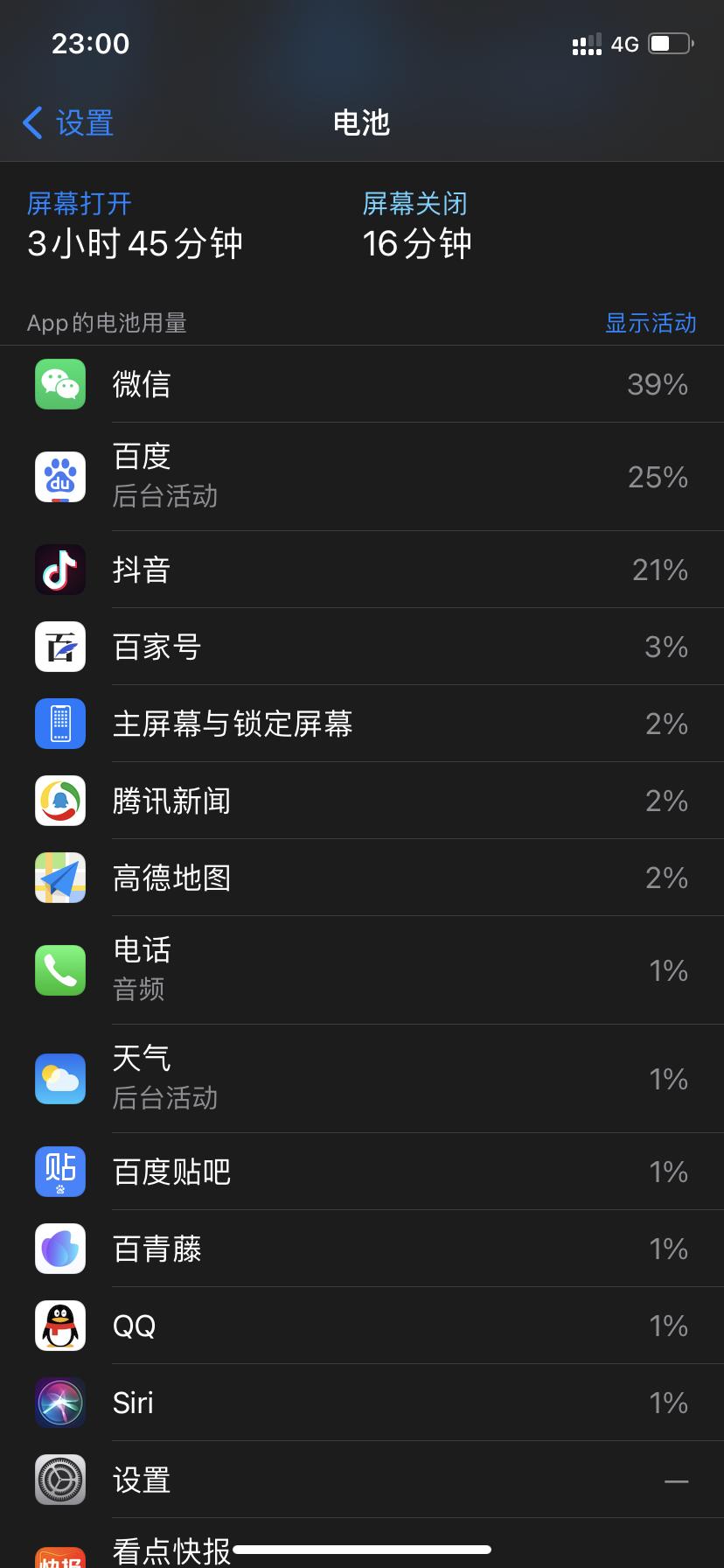Tap the 显示活动 link to show activity

point(651,323)
